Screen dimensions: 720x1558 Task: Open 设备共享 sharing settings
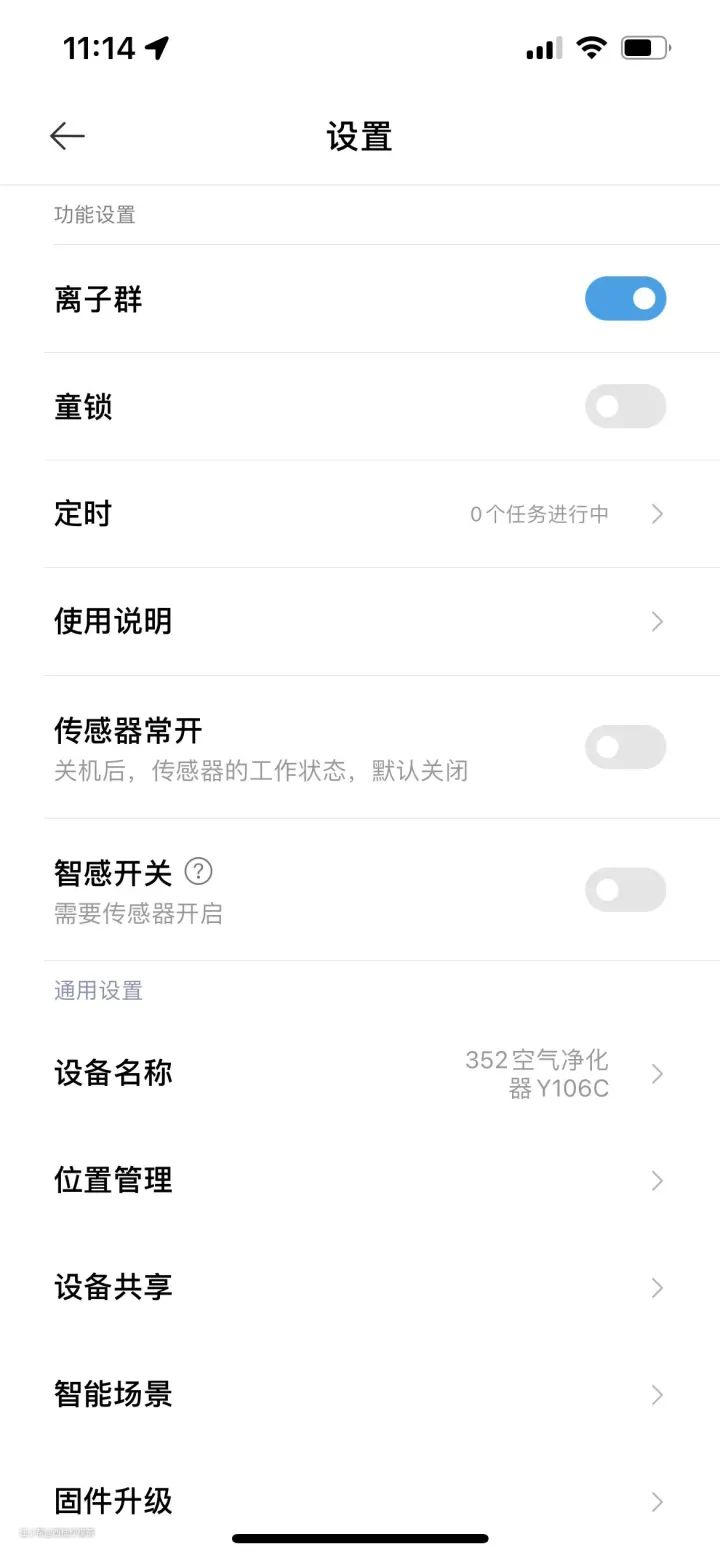360,1287
